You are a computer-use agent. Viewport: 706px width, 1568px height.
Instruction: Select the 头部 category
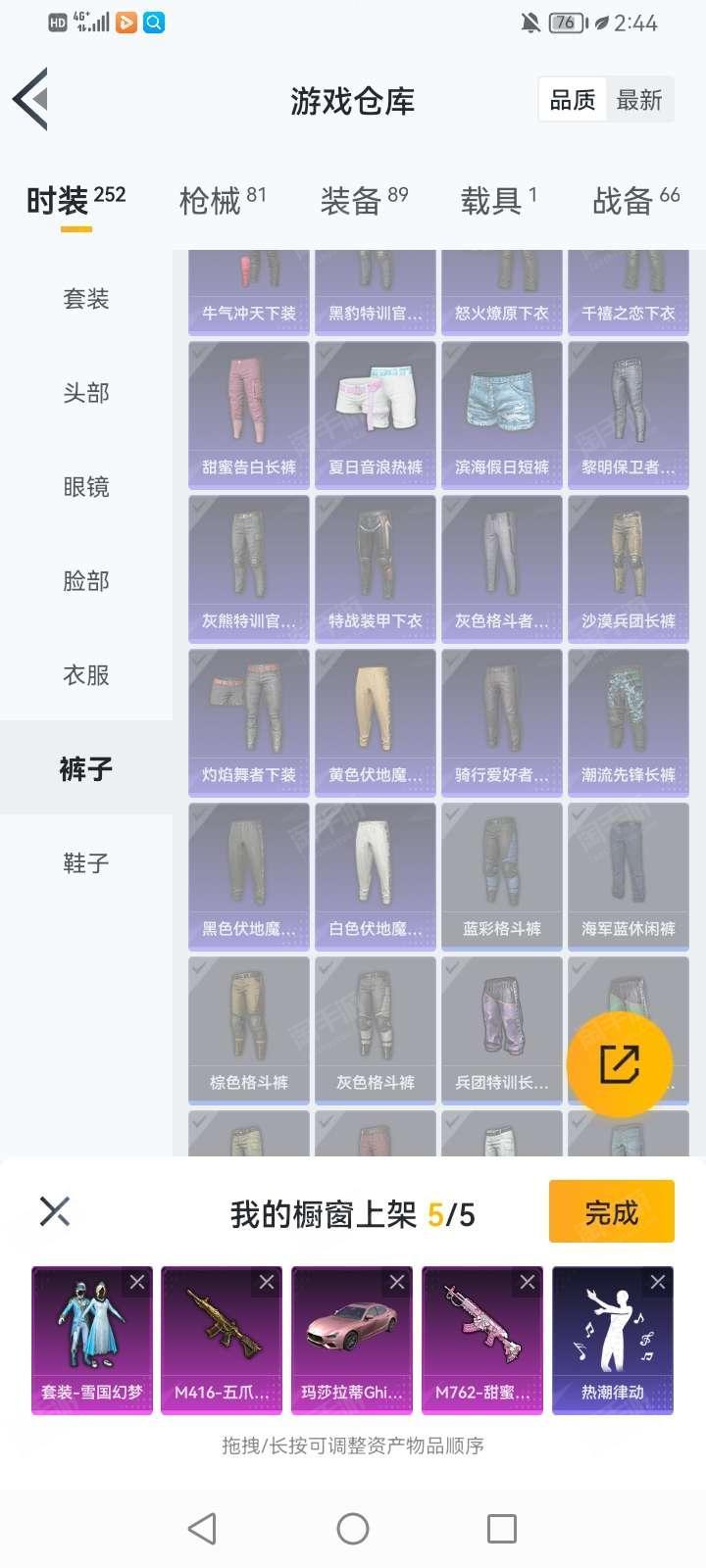coord(86,393)
